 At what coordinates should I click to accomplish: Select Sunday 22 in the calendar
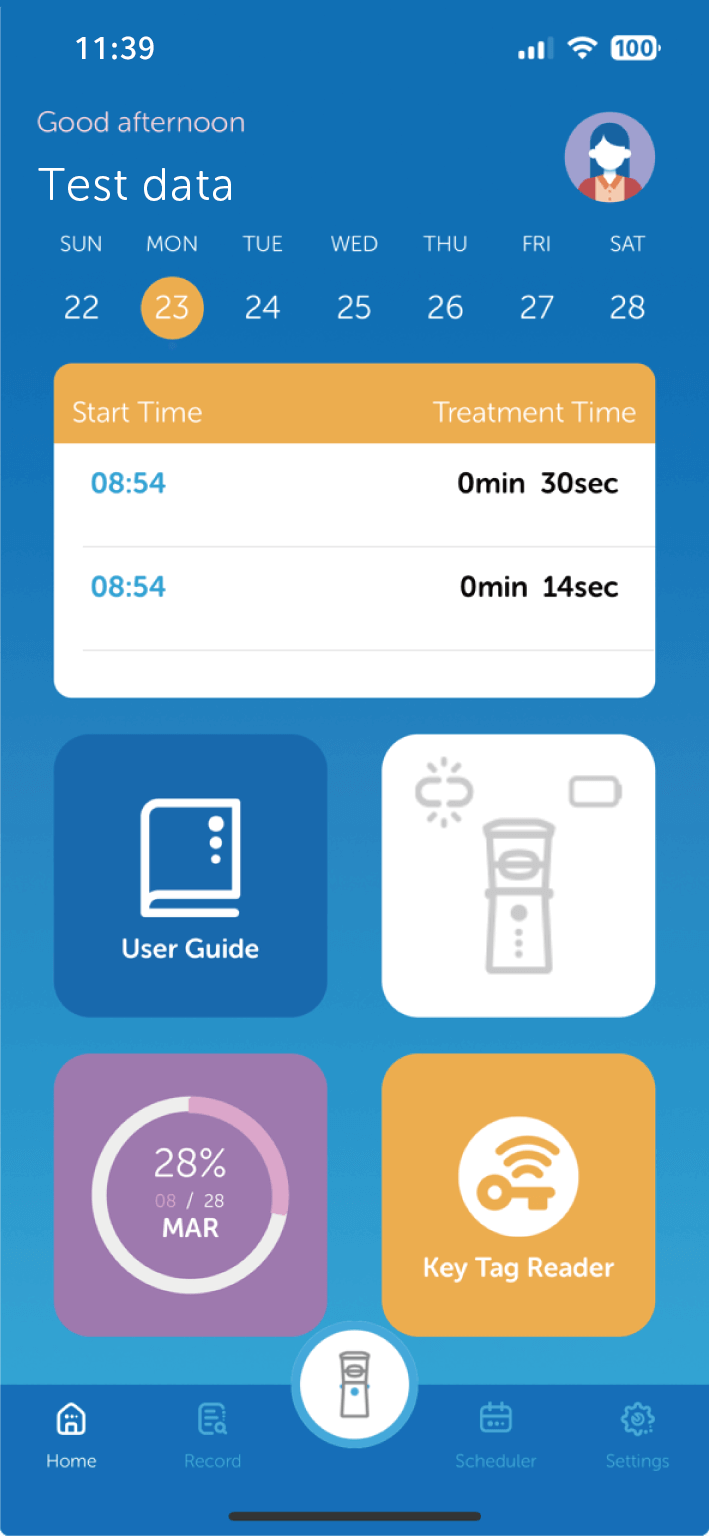point(81,307)
